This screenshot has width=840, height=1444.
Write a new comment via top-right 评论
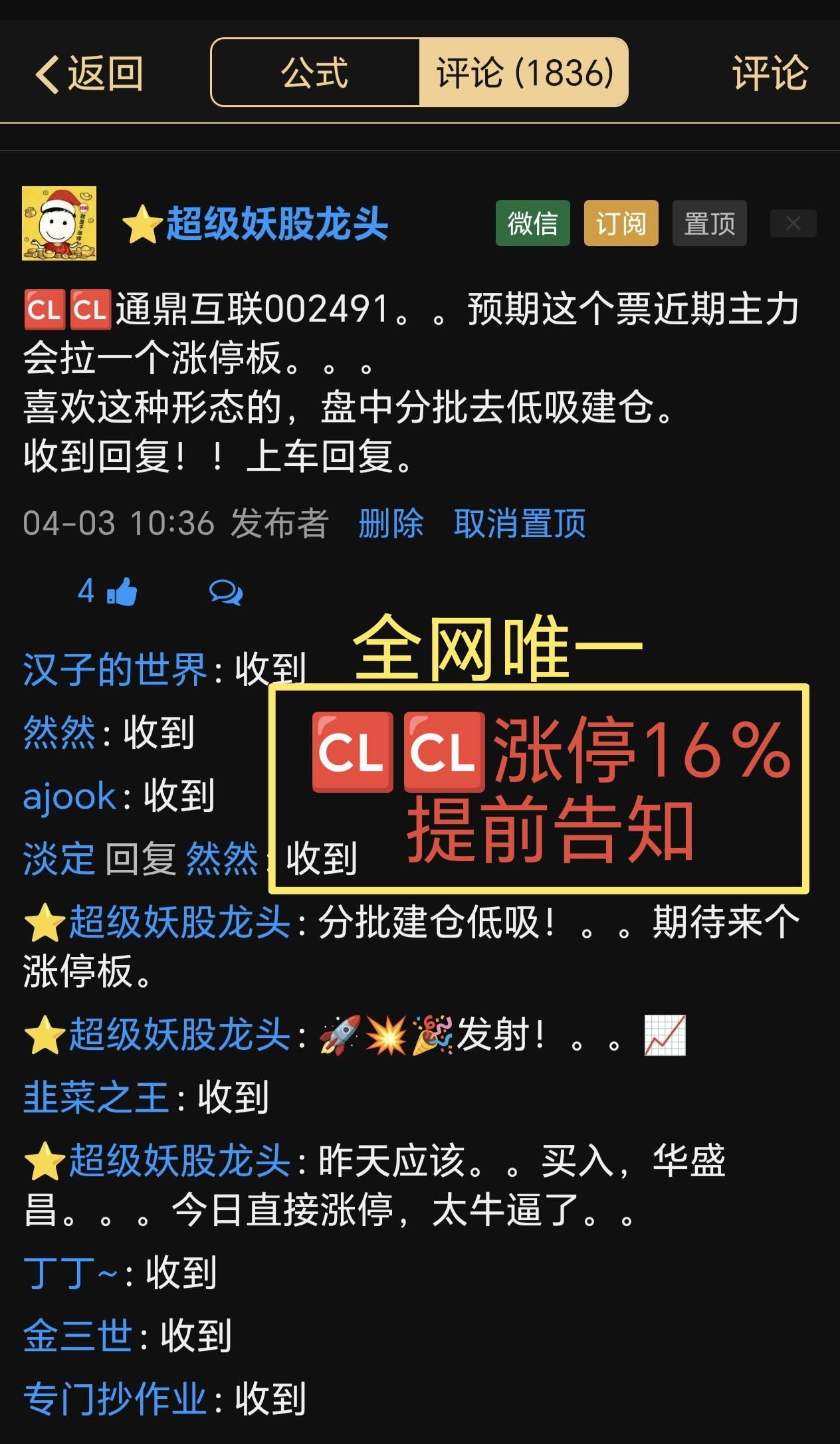[770, 73]
